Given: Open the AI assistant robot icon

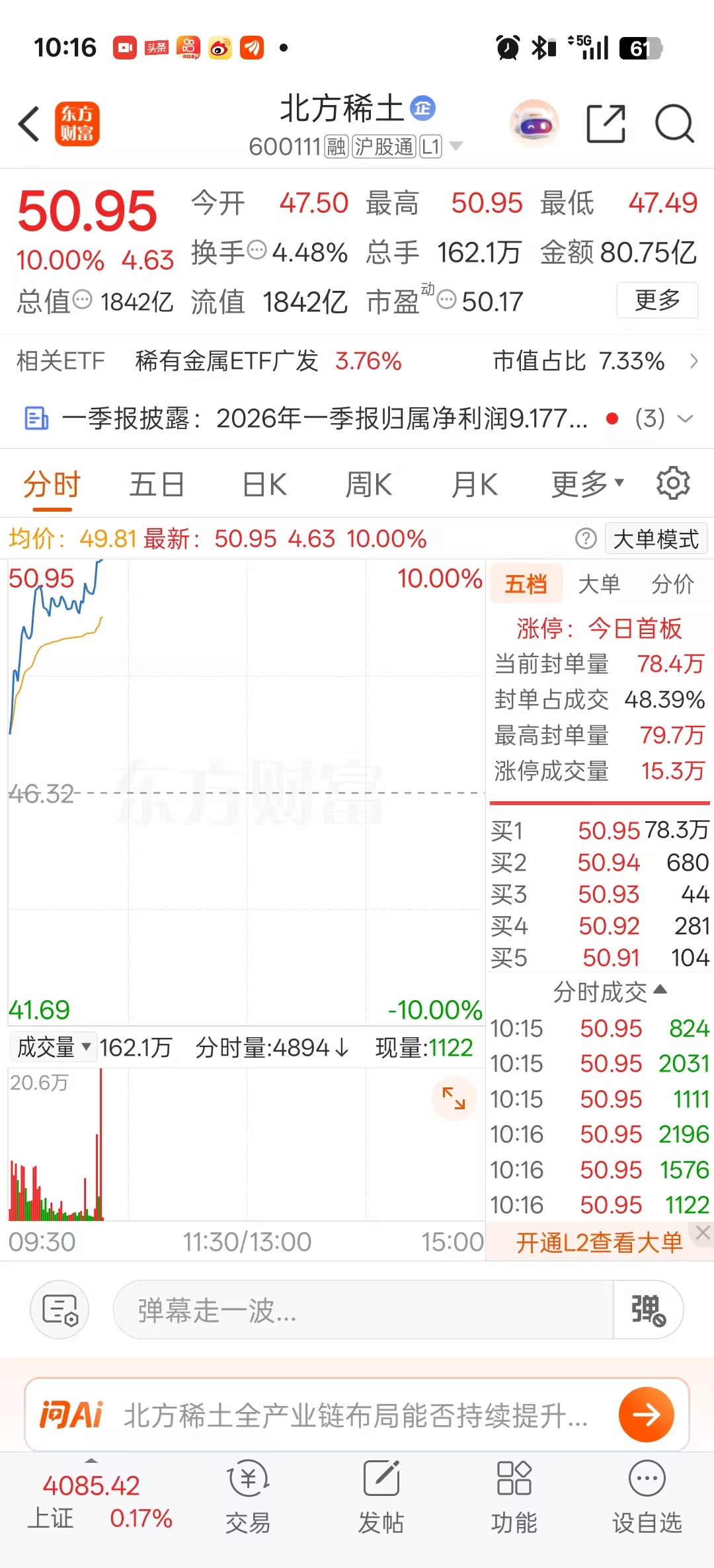Looking at the screenshot, I should pyautogui.click(x=534, y=124).
